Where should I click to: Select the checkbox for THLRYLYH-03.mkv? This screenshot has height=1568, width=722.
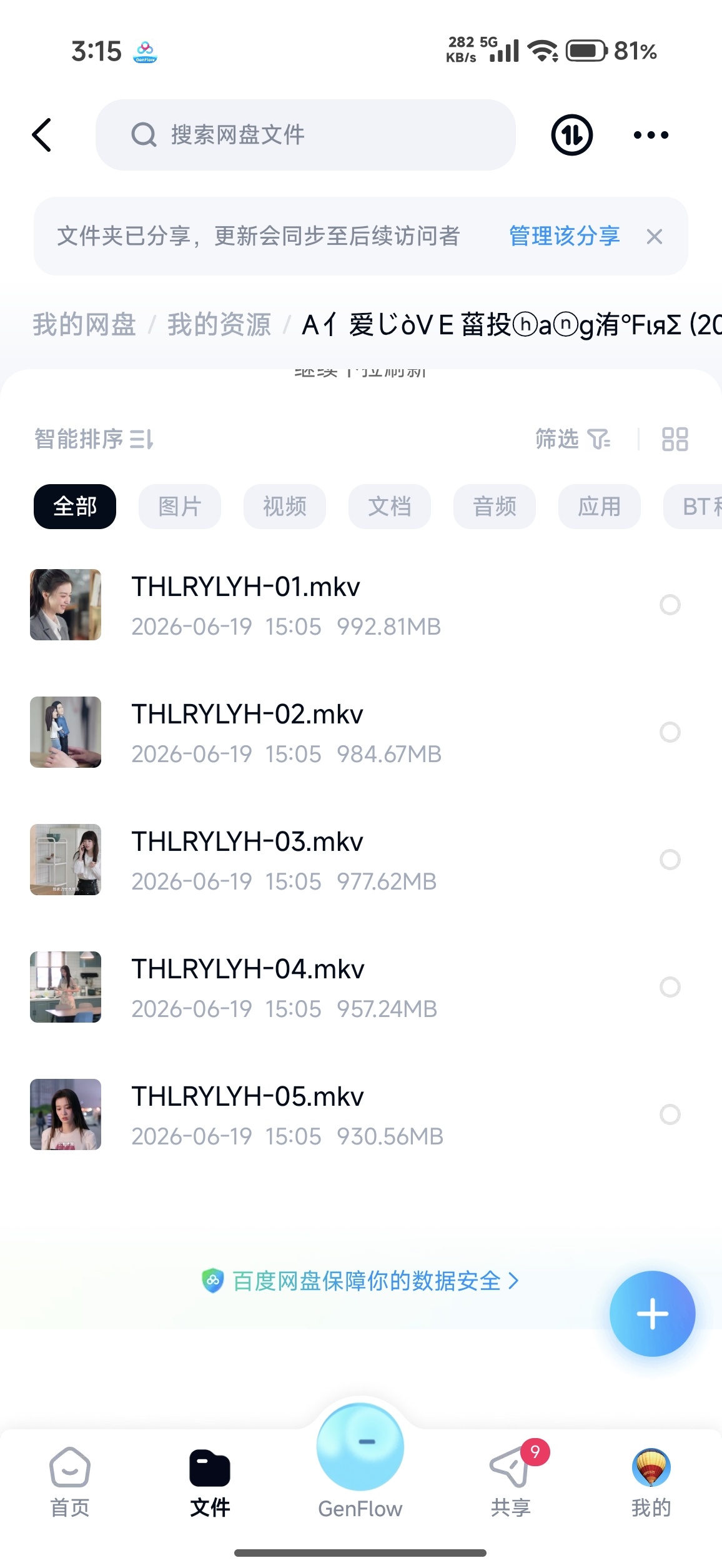670,860
